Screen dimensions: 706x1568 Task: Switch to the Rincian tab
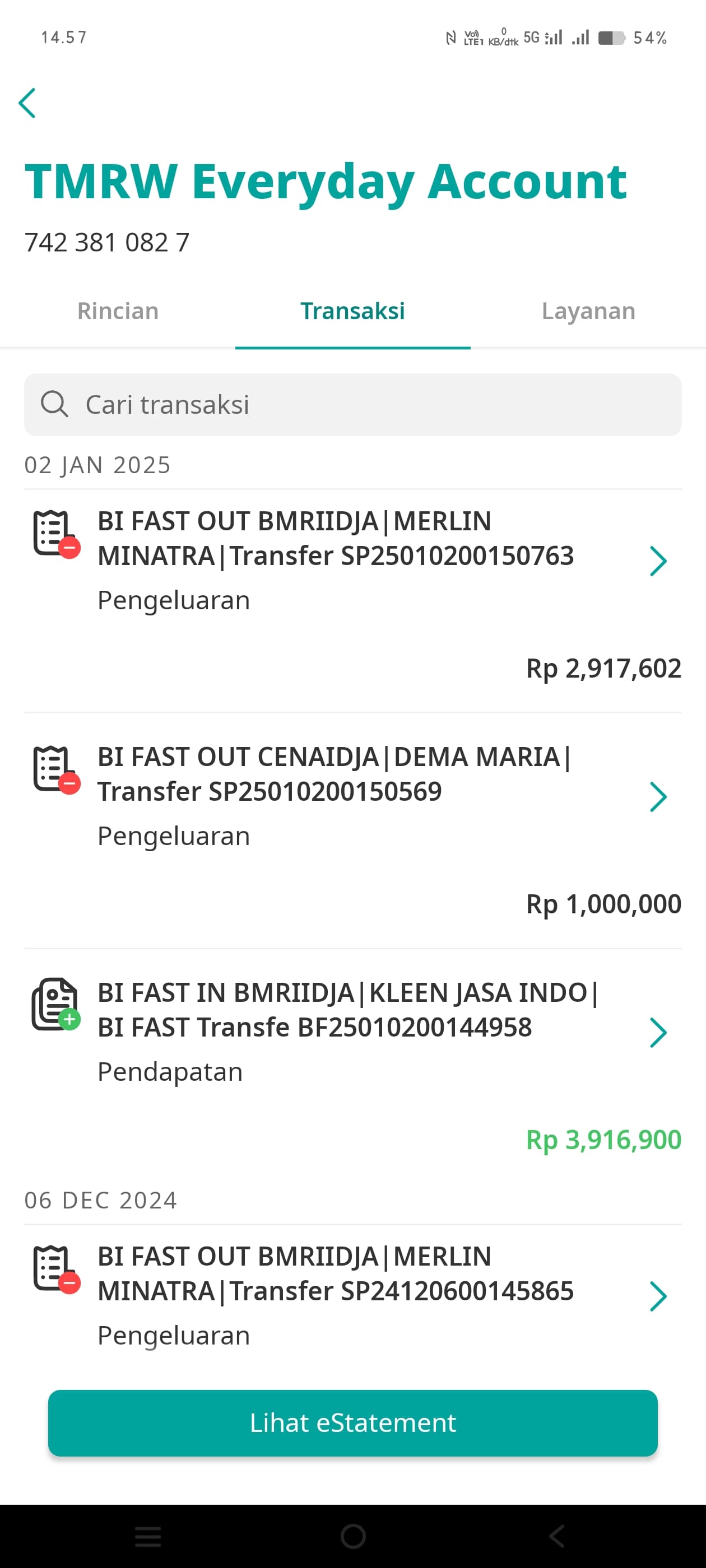[118, 311]
